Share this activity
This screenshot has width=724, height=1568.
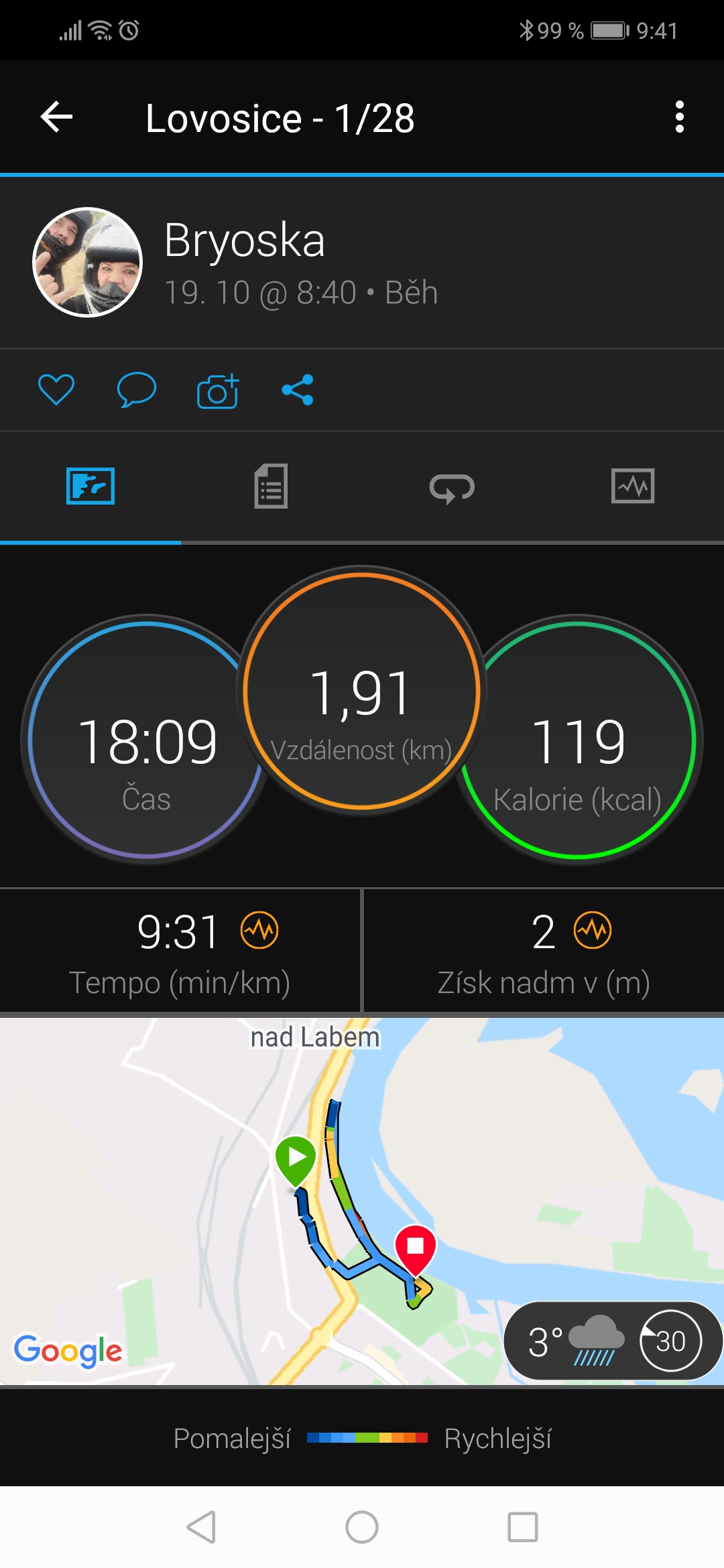298,389
